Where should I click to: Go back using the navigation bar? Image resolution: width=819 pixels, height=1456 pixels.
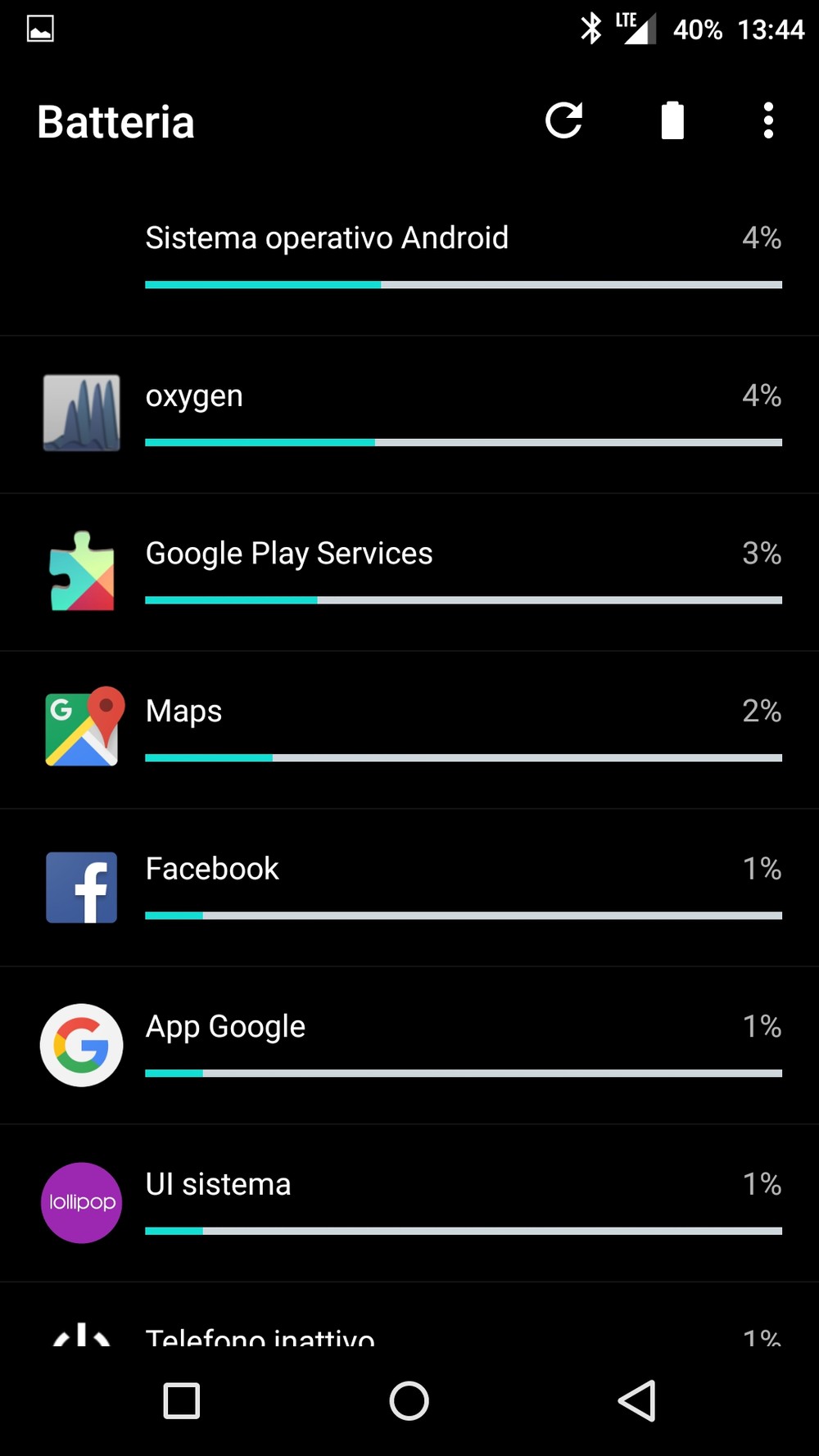pyautogui.click(x=636, y=1400)
